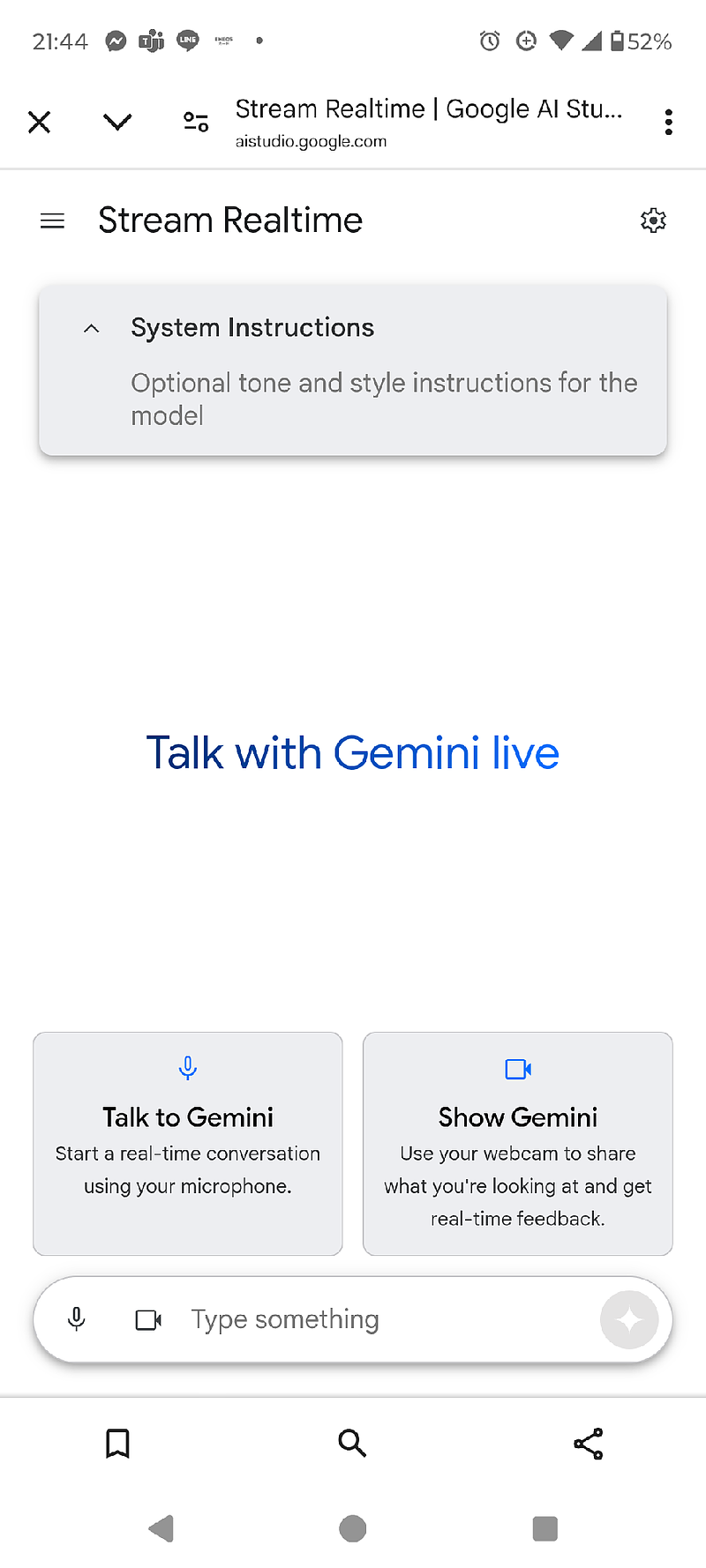This screenshot has height=1568, width=706.
Task: Tap the camera icon on the Show Gemini card
Action: tap(517, 1068)
